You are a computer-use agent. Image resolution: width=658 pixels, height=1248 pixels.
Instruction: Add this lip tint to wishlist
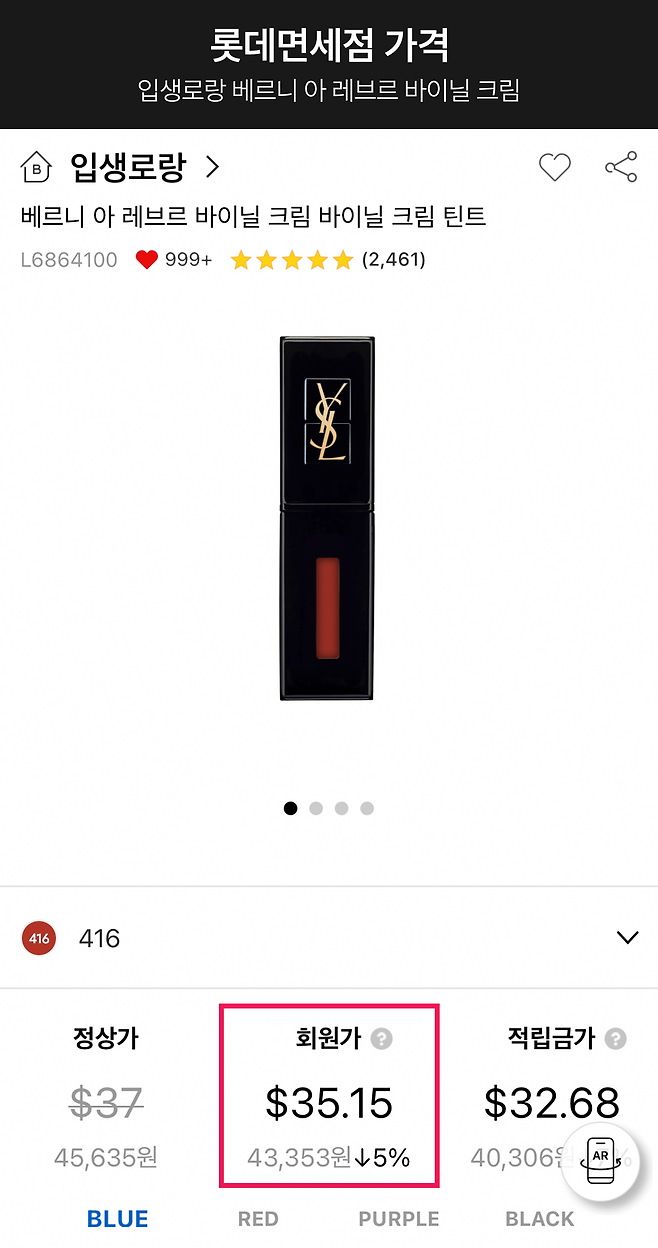pos(554,167)
